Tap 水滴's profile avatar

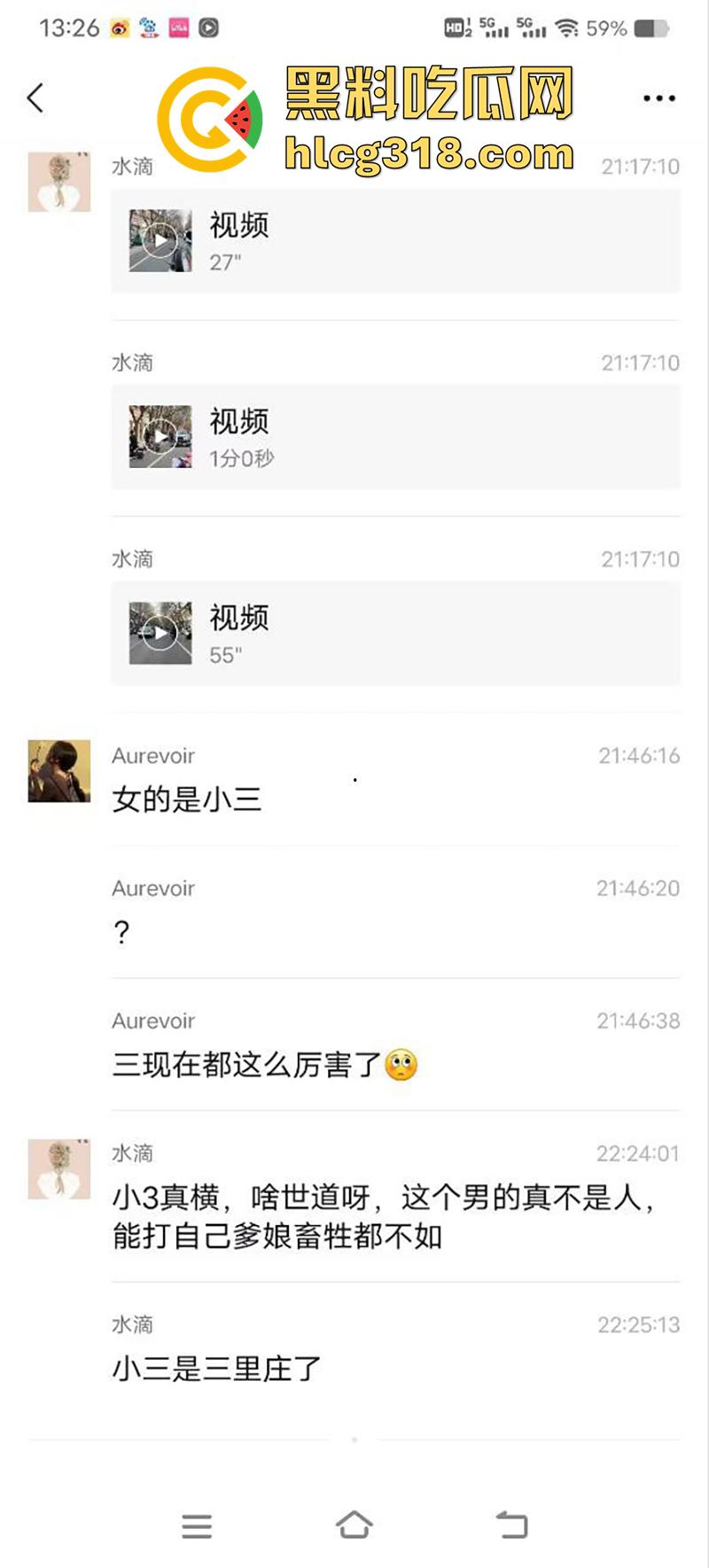click(x=58, y=181)
